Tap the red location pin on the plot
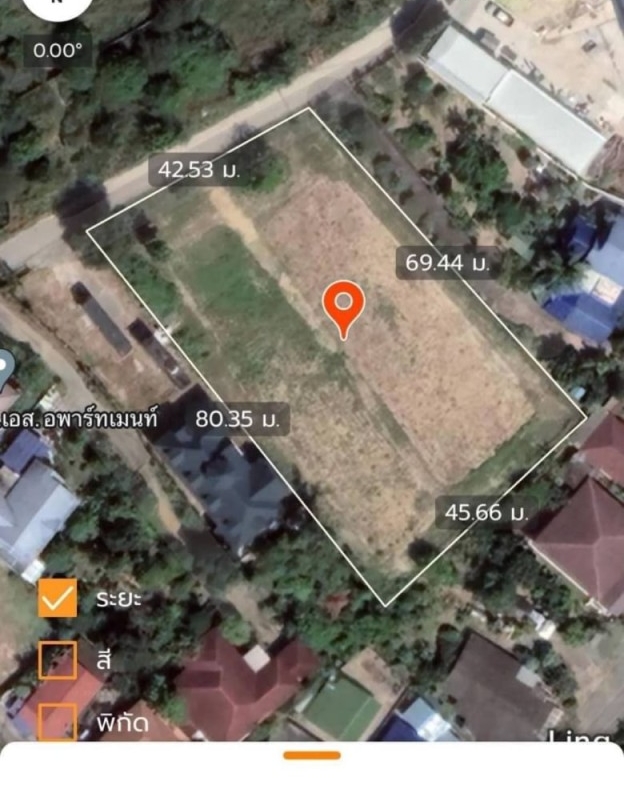Image resolution: width=624 pixels, height=785 pixels. (344, 306)
